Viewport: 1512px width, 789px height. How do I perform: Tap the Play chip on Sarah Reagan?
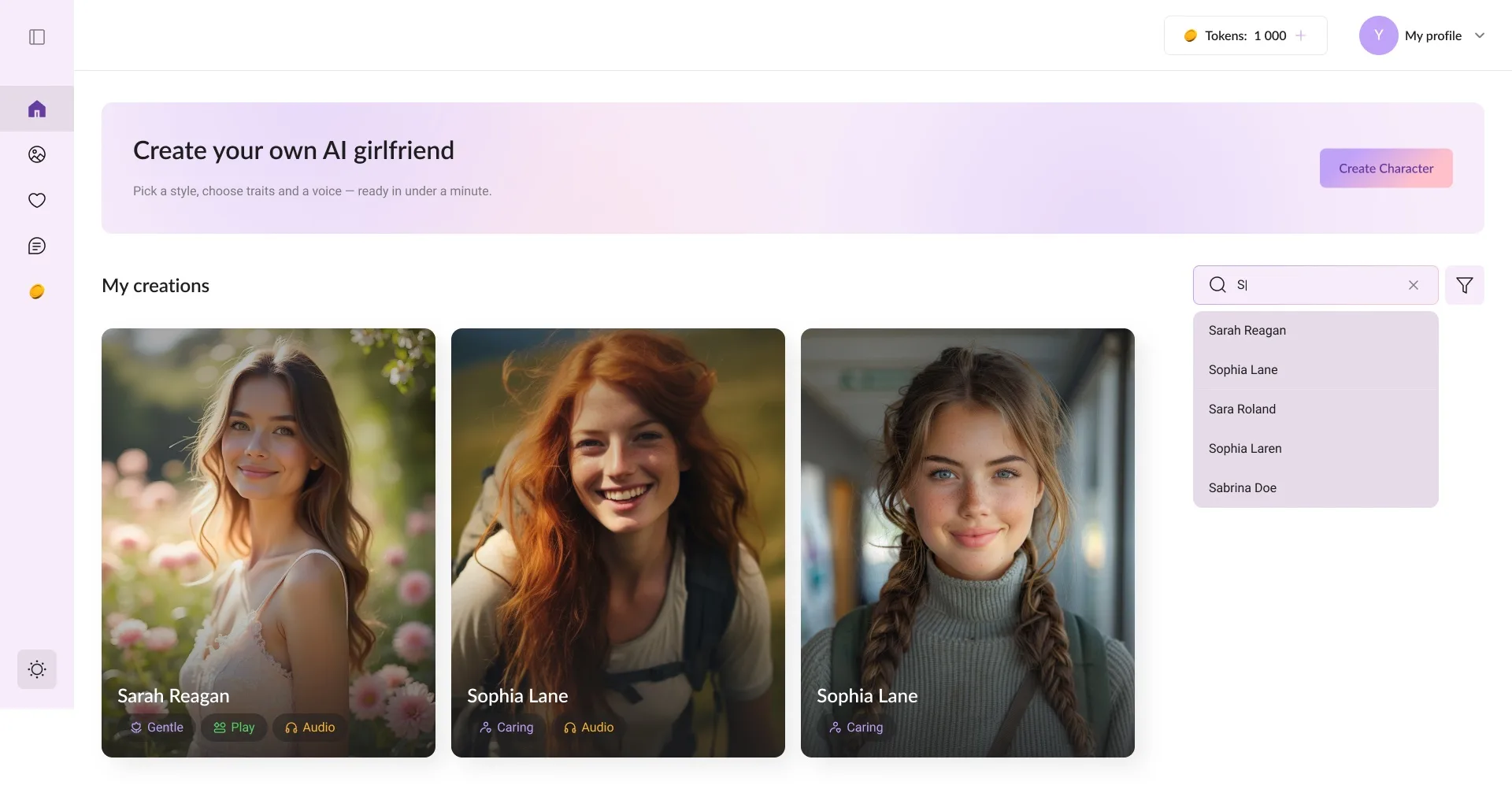tap(234, 728)
